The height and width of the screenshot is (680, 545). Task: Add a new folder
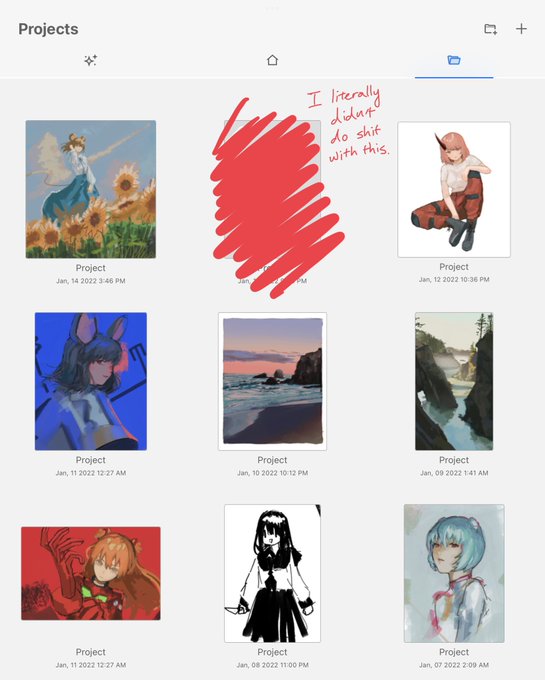pyautogui.click(x=490, y=29)
